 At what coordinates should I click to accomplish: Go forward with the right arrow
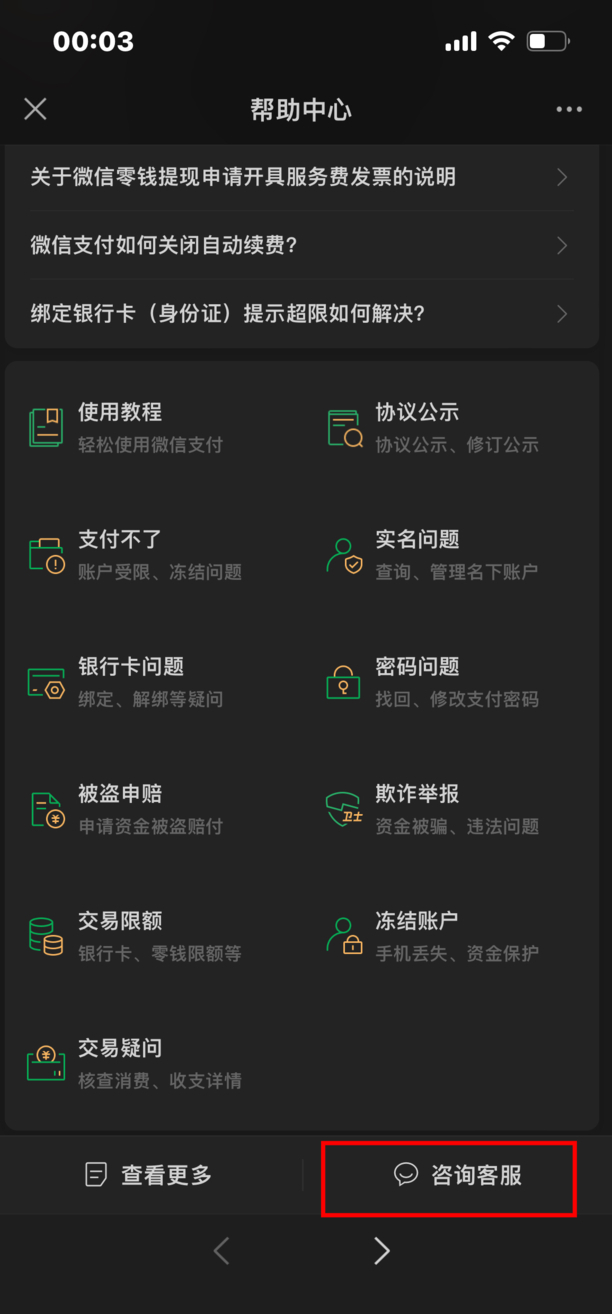click(x=381, y=1251)
